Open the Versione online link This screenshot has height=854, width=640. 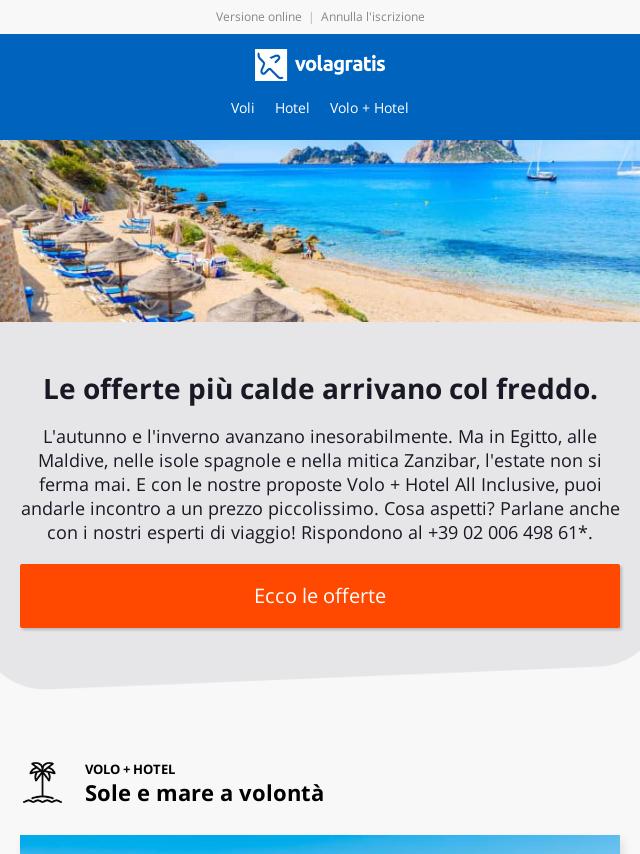click(258, 17)
